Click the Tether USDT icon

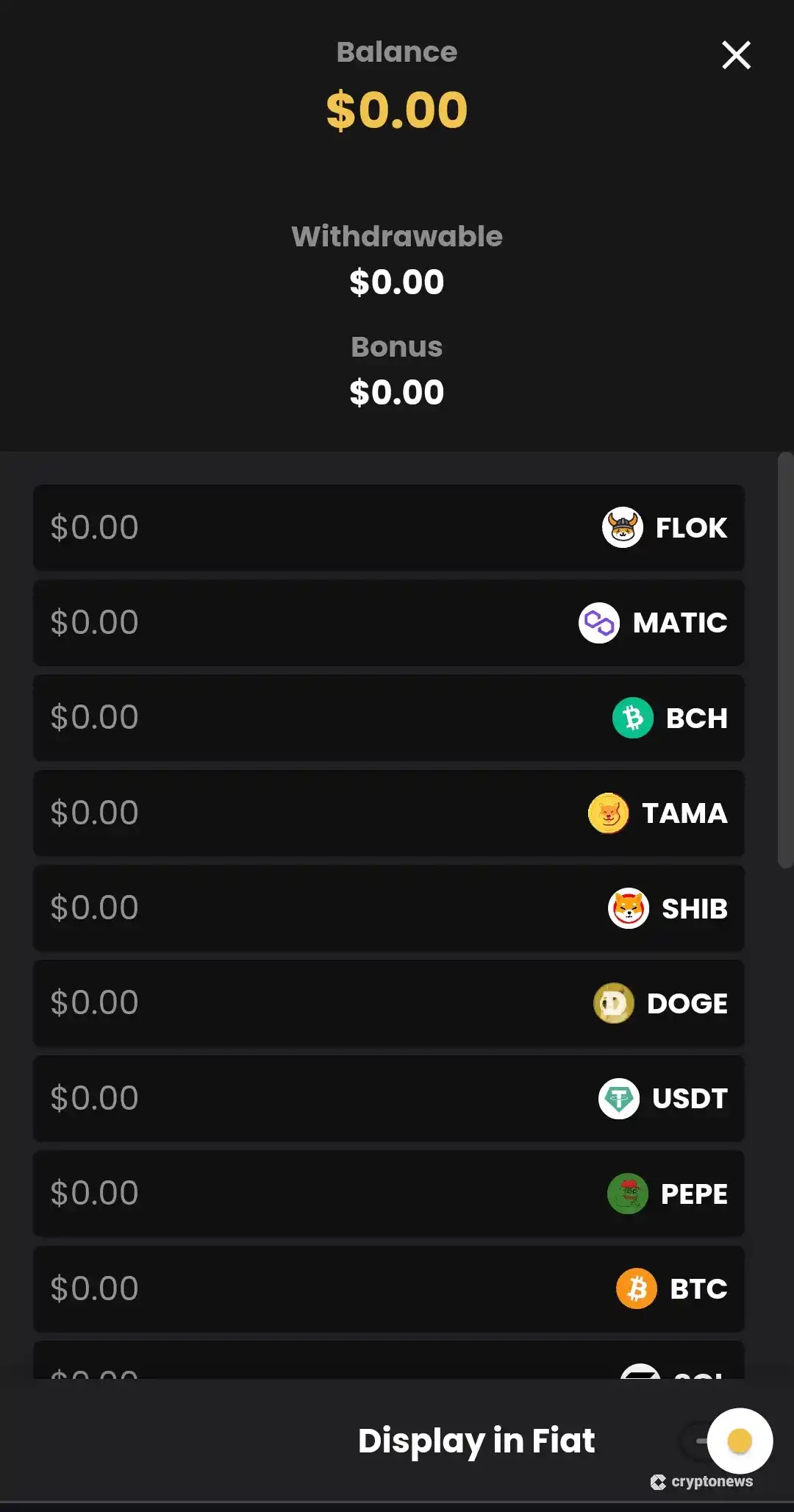click(x=620, y=1098)
